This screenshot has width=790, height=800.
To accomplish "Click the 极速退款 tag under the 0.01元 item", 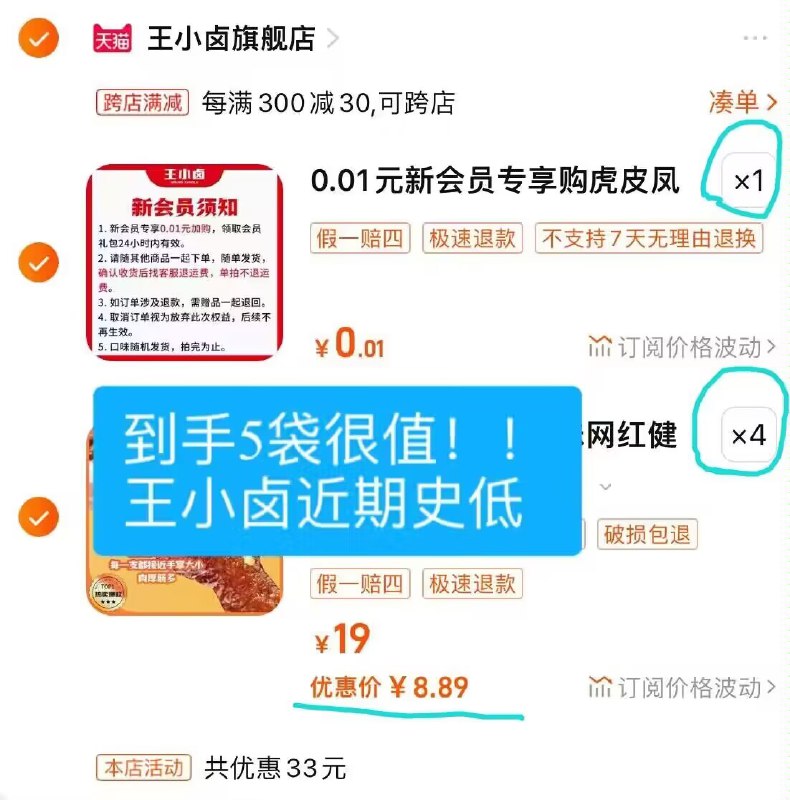I will tap(472, 239).
